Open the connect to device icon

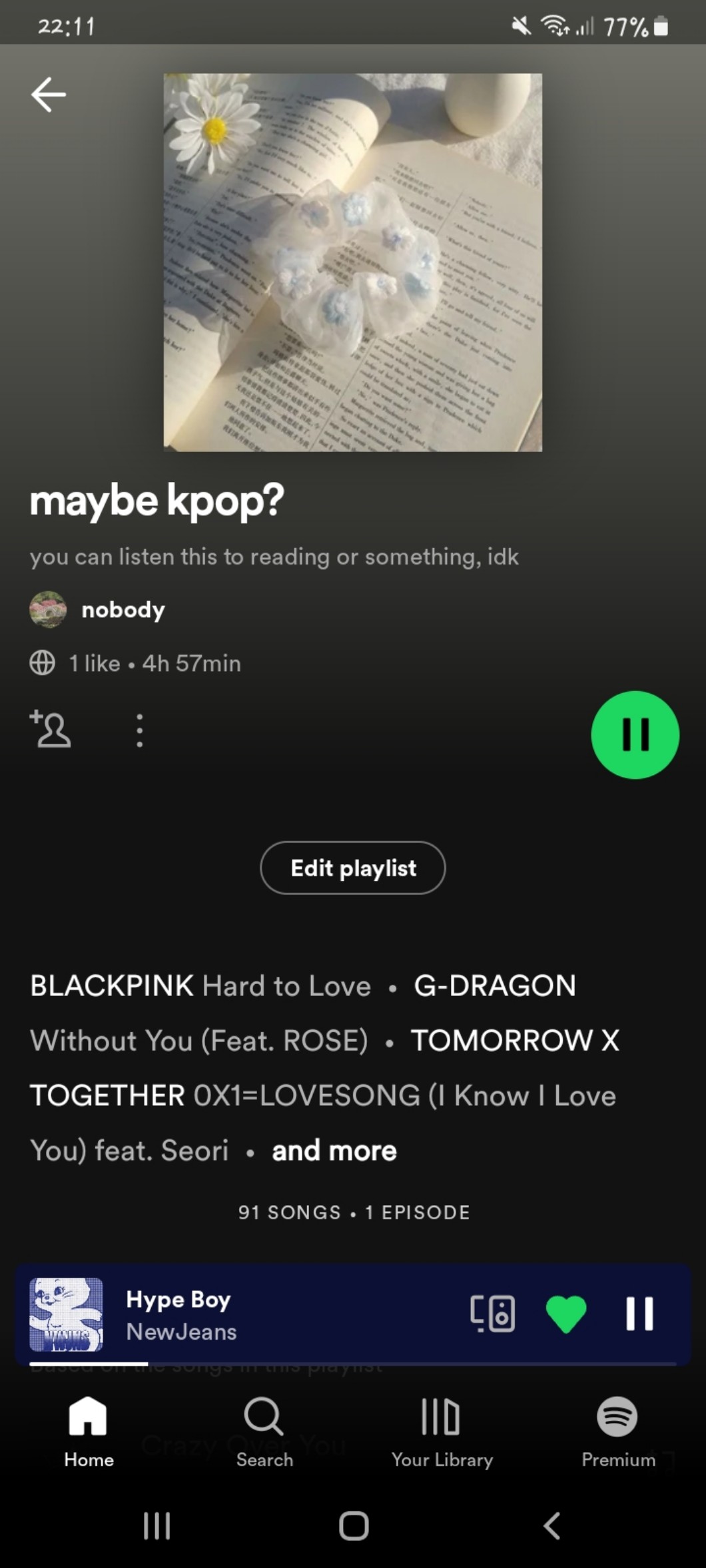click(492, 1314)
